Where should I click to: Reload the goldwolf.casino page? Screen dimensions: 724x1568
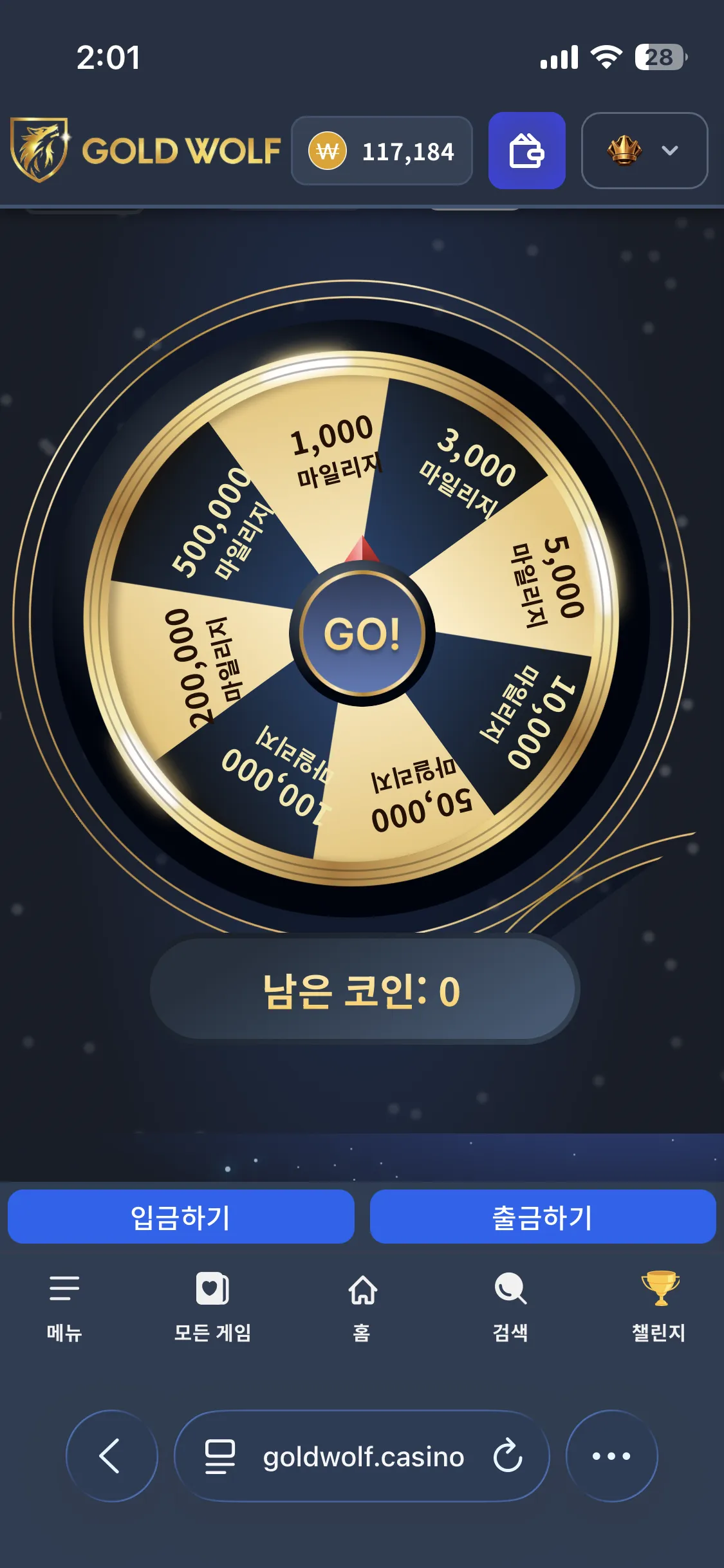(x=508, y=1456)
